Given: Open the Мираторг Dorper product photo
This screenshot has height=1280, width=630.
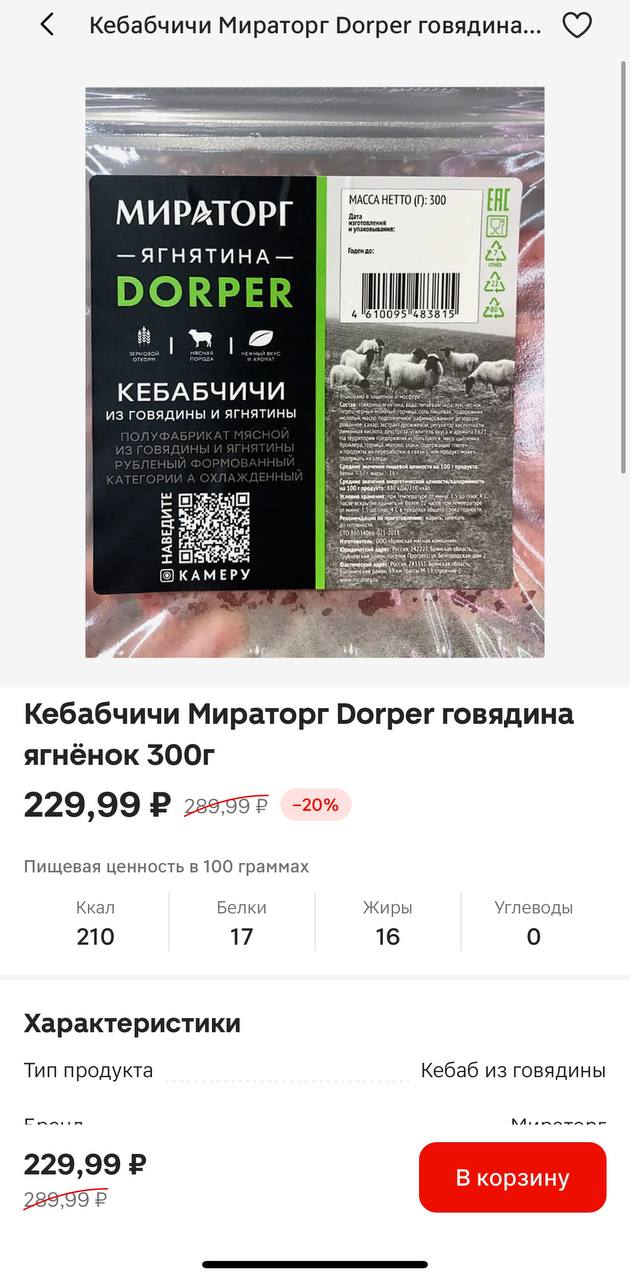Looking at the screenshot, I should click(x=315, y=372).
